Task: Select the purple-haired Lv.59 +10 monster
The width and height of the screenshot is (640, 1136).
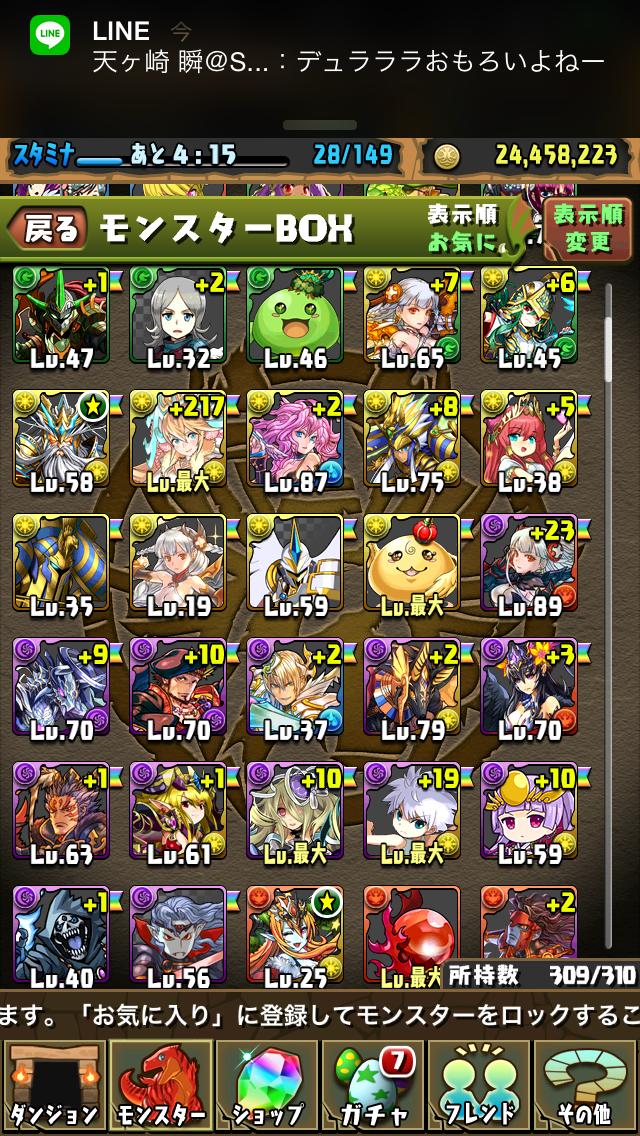Action: click(x=529, y=811)
